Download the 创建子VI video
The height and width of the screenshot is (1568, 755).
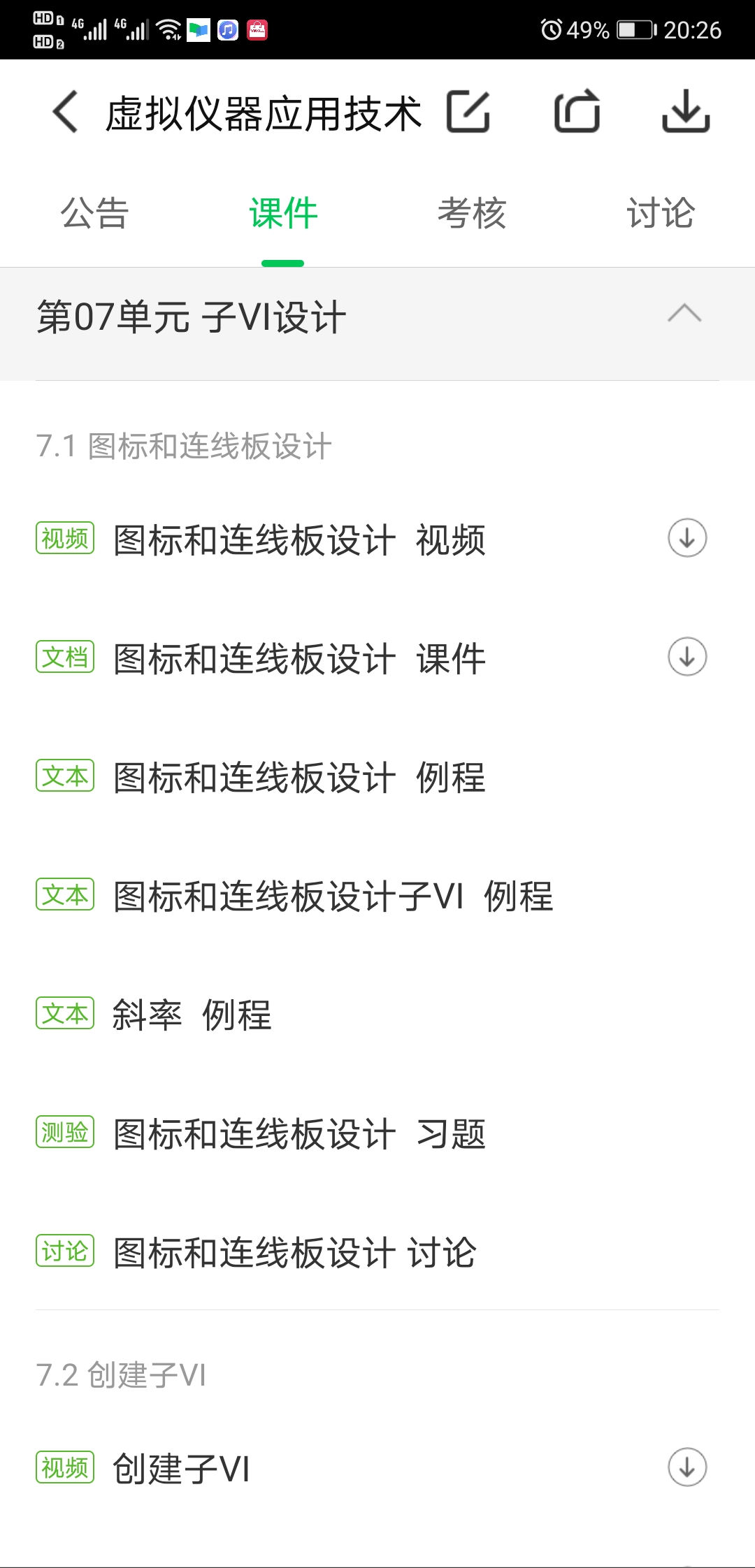[x=687, y=1467]
